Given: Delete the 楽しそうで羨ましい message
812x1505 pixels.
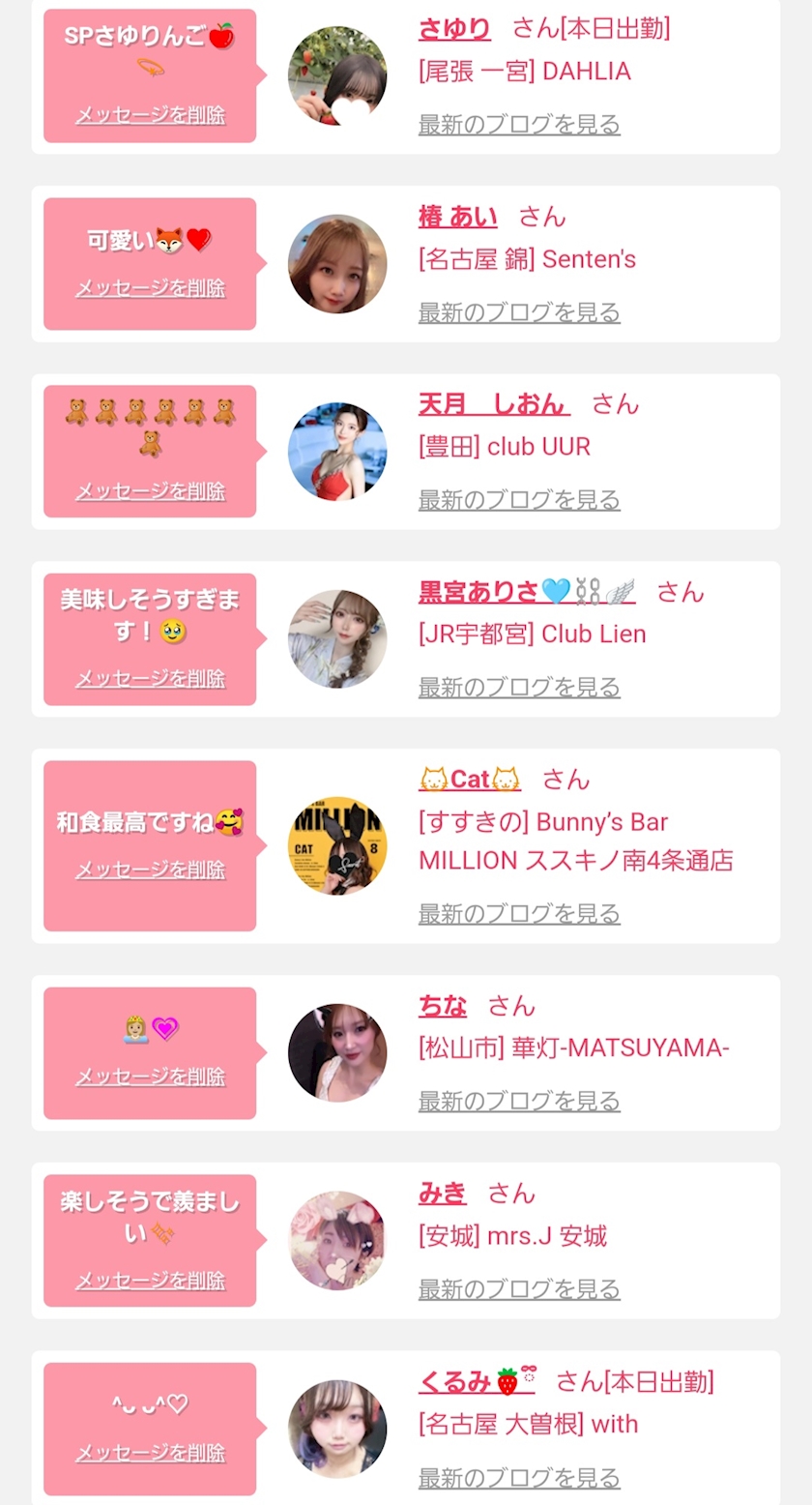Looking at the screenshot, I should (150, 1281).
